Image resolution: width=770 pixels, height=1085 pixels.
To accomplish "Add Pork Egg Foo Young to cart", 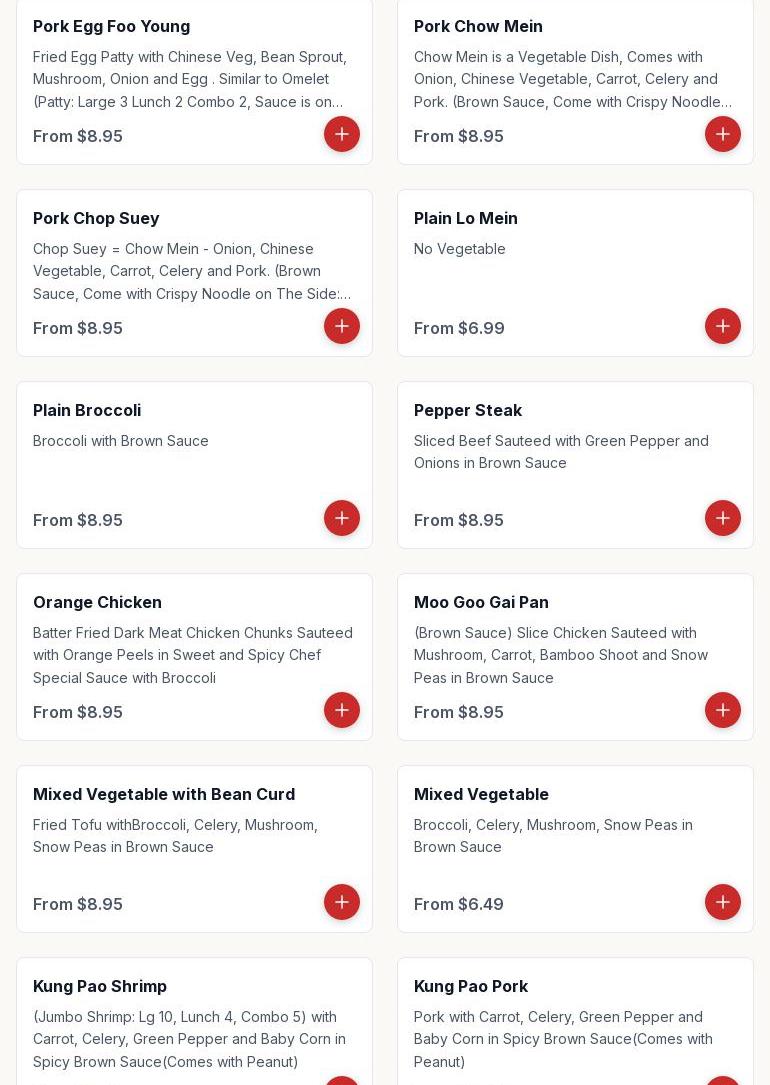I will (342, 134).
